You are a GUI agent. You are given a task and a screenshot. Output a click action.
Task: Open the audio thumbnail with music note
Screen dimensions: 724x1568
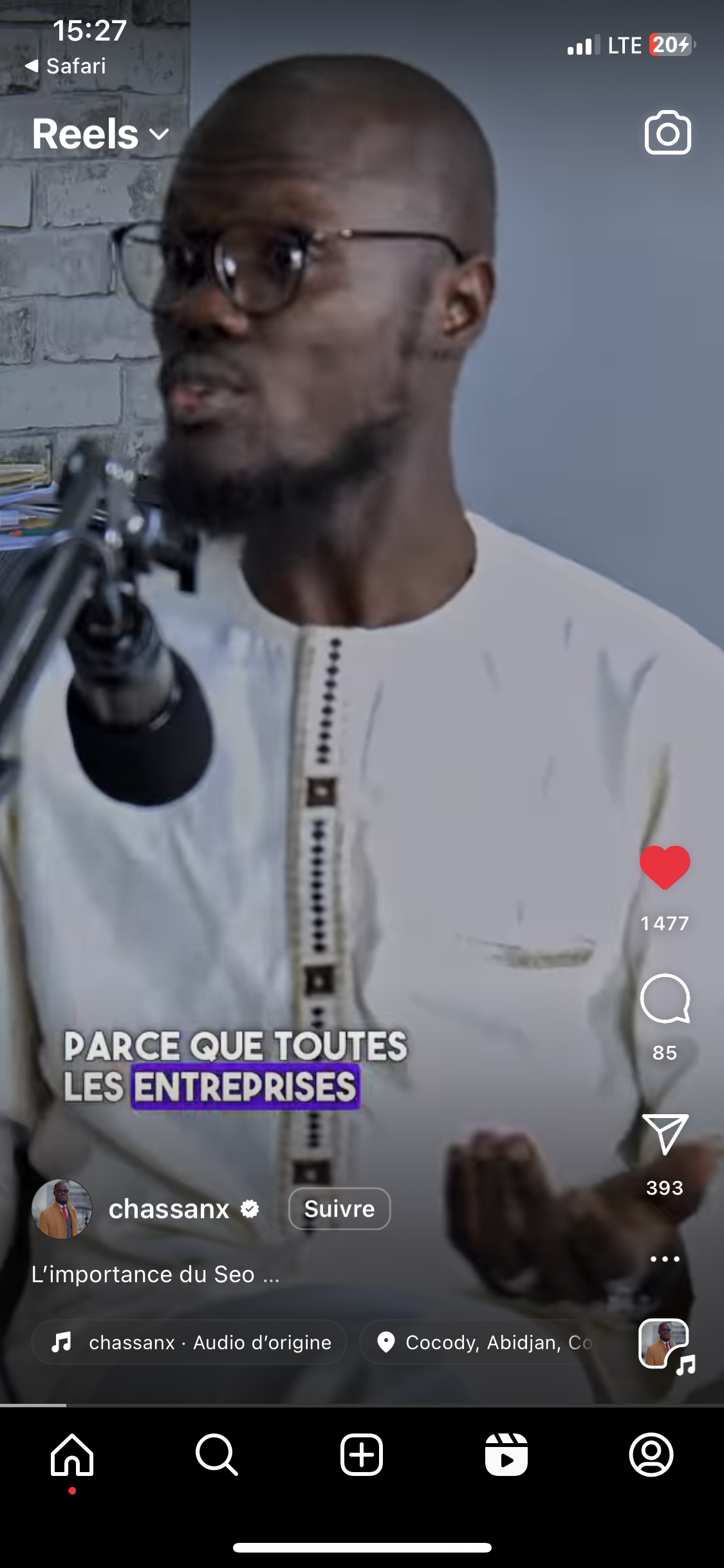[665, 1344]
